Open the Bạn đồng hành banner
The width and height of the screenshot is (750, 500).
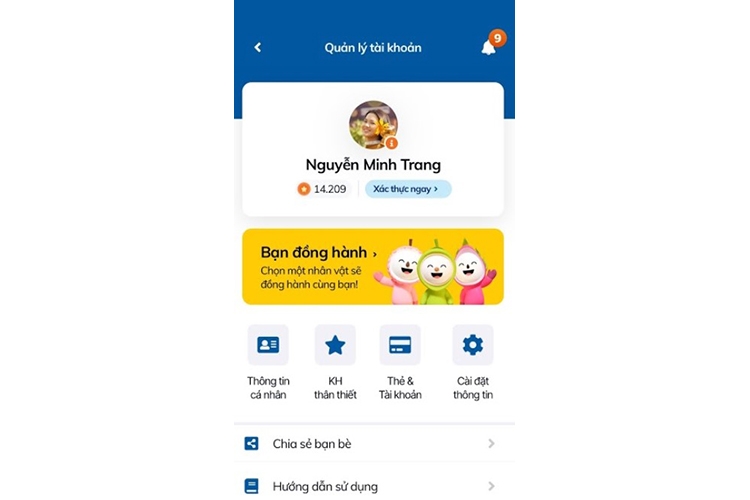point(372,266)
